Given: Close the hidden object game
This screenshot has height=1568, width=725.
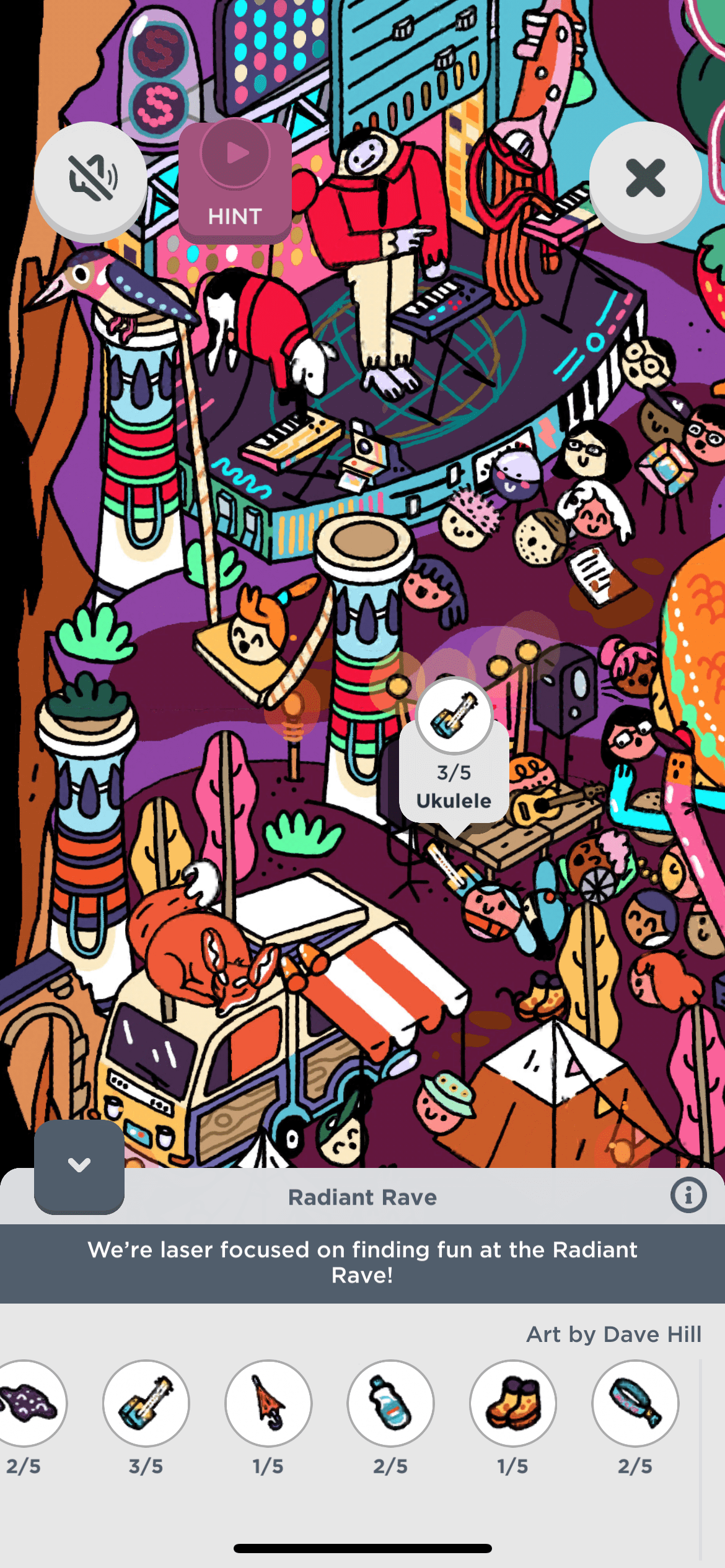Looking at the screenshot, I should (645, 180).
